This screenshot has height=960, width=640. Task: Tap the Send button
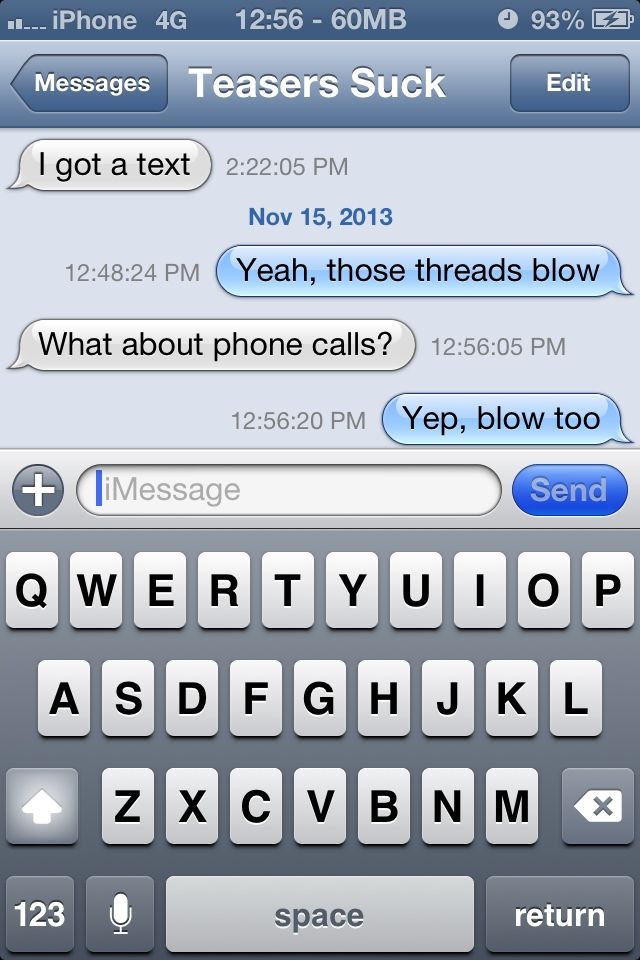(568, 490)
